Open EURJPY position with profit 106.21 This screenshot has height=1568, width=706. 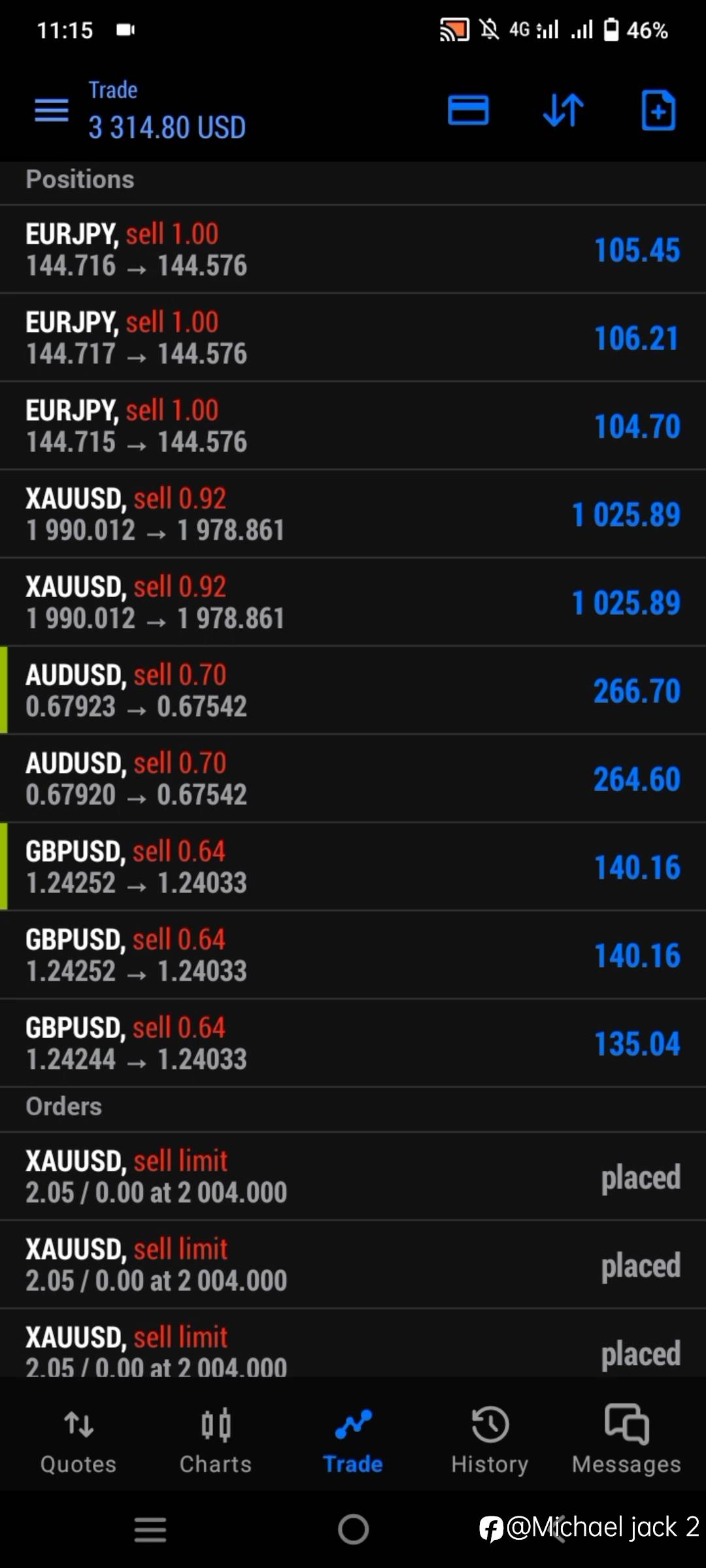coord(353,338)
